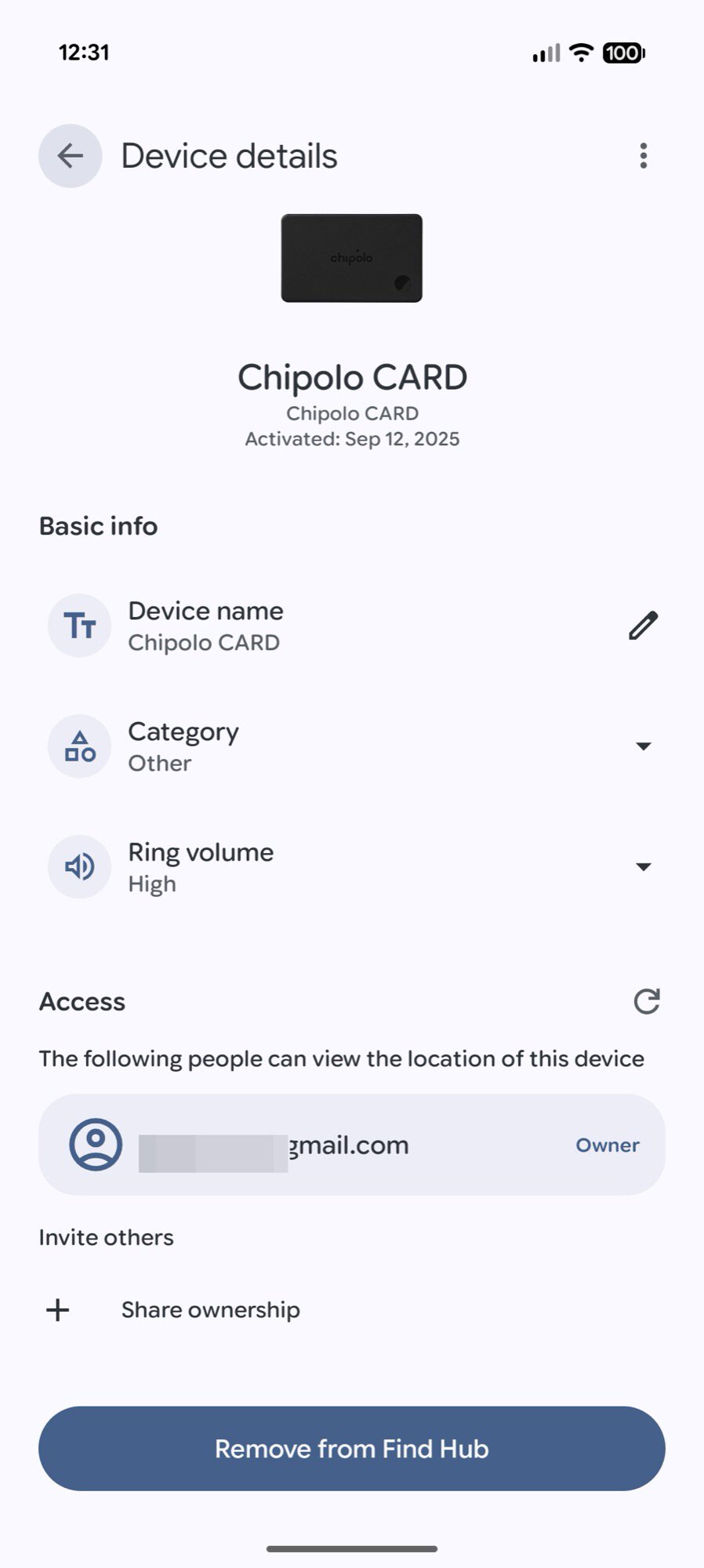
Task: Tap the battery indicator showing 100
Action: 622,52
